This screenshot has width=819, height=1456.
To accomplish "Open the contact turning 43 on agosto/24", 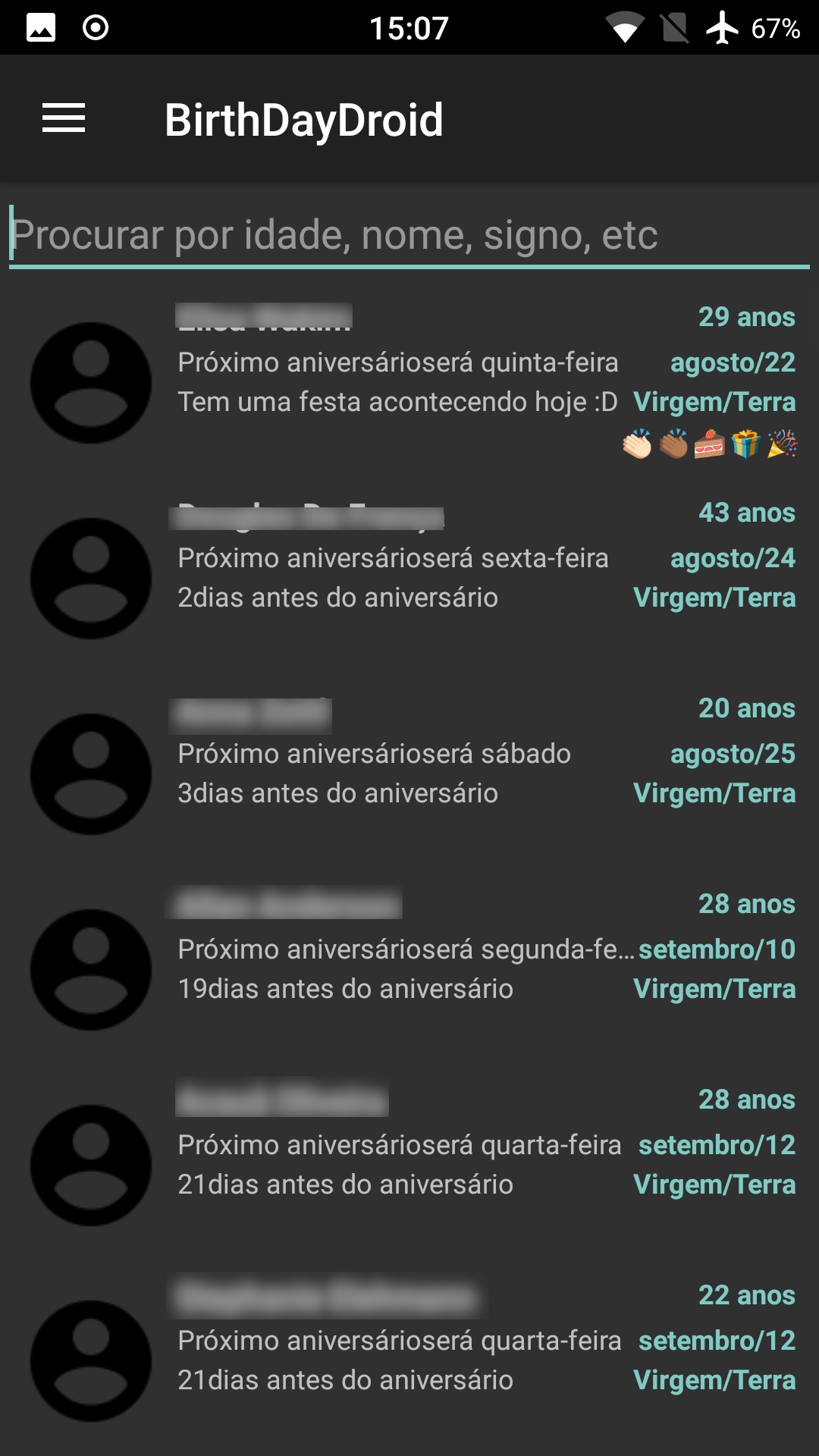I will tap(409, 577).
